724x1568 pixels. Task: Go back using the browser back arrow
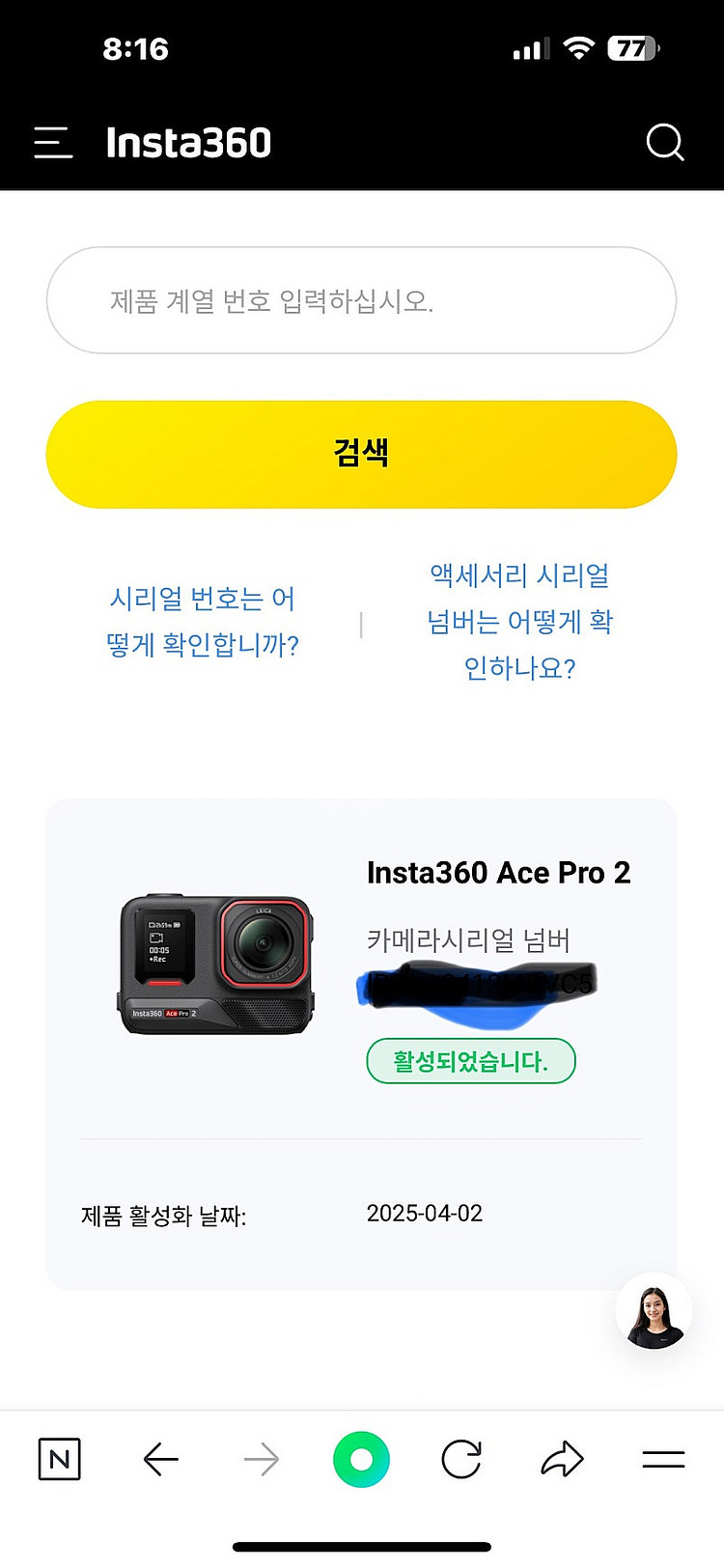coord(161,1460)
